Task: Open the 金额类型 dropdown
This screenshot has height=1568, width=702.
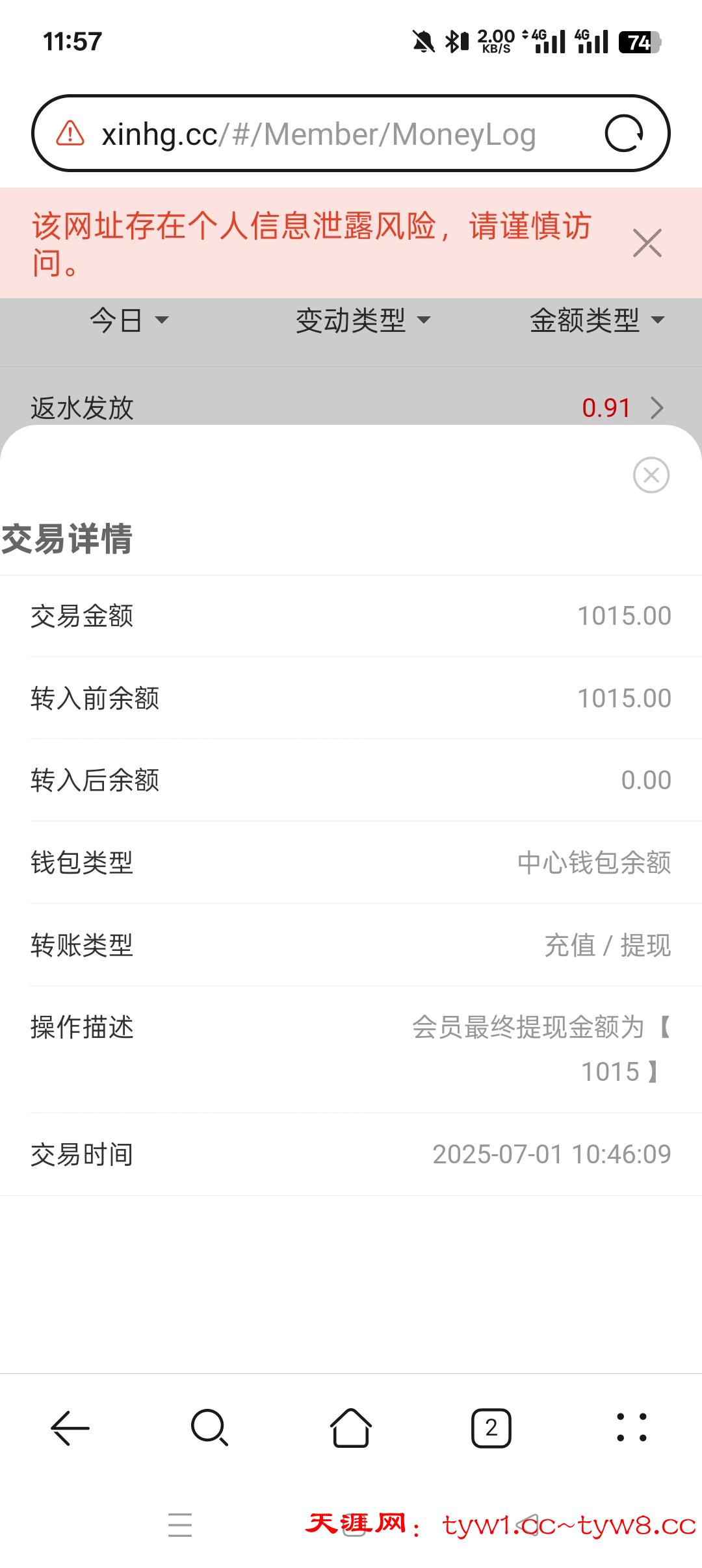Action: point(595,320)
